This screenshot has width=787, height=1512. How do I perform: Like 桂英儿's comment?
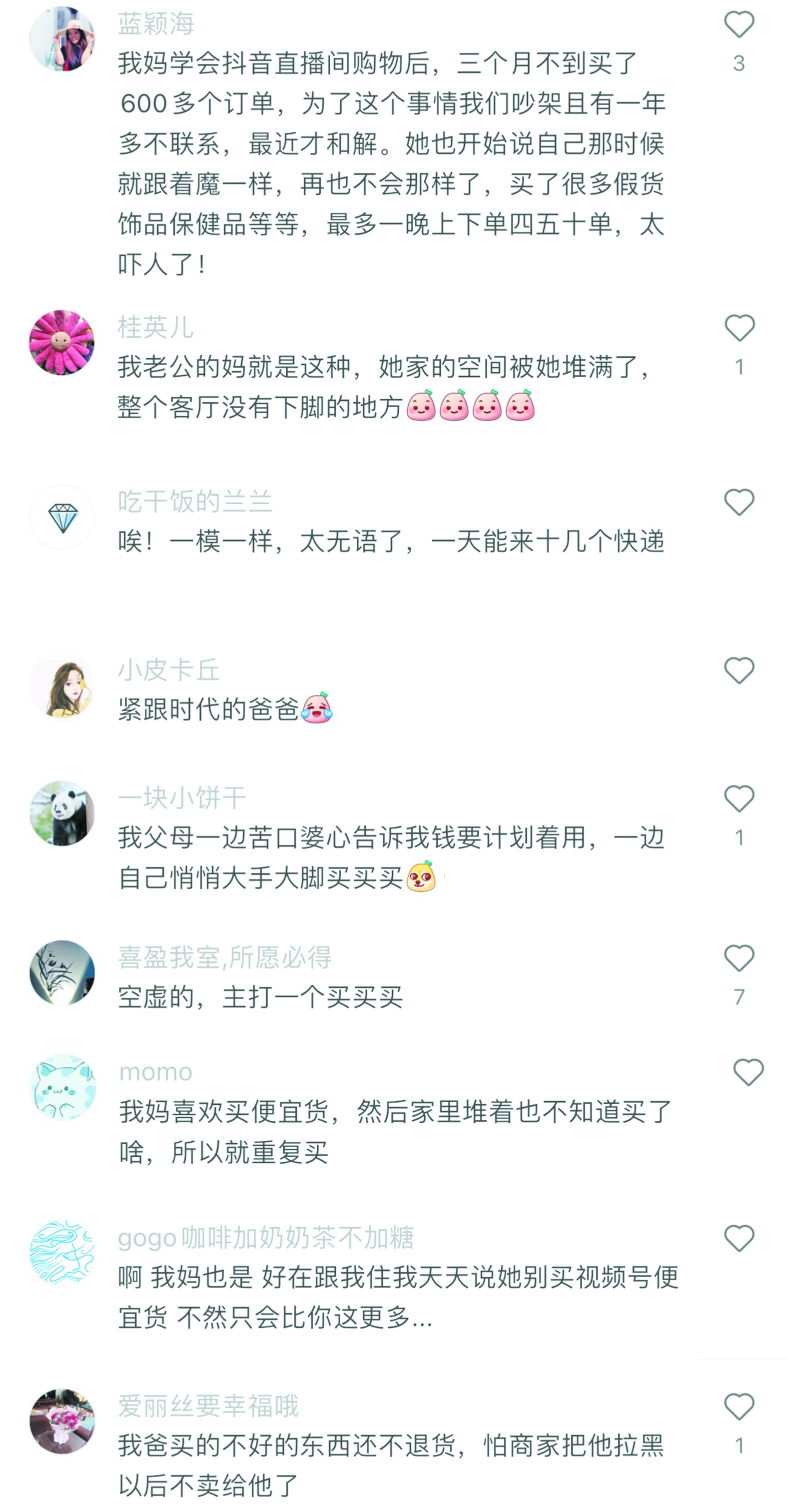click(739, 327)
